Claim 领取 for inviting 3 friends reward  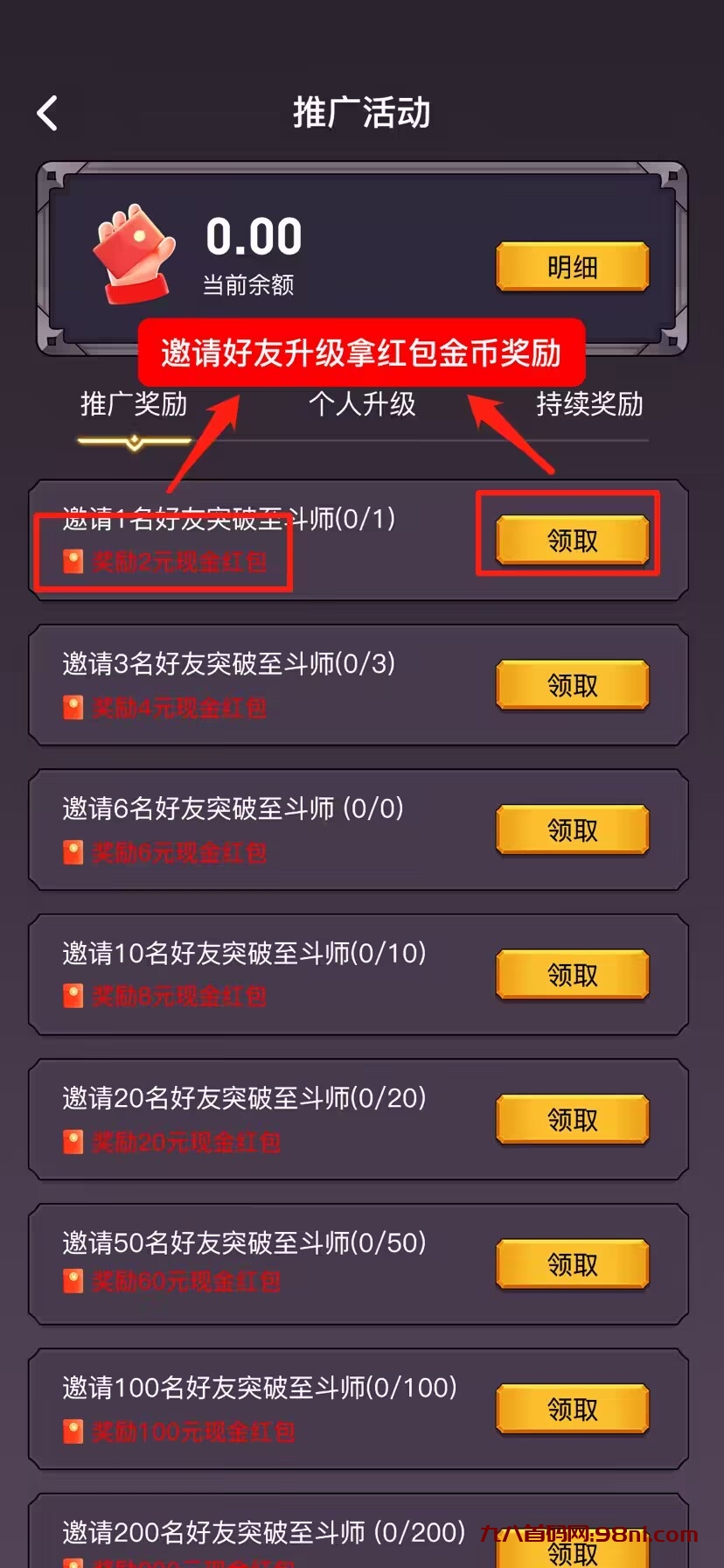pyautogui.click(x=572, y=685)
